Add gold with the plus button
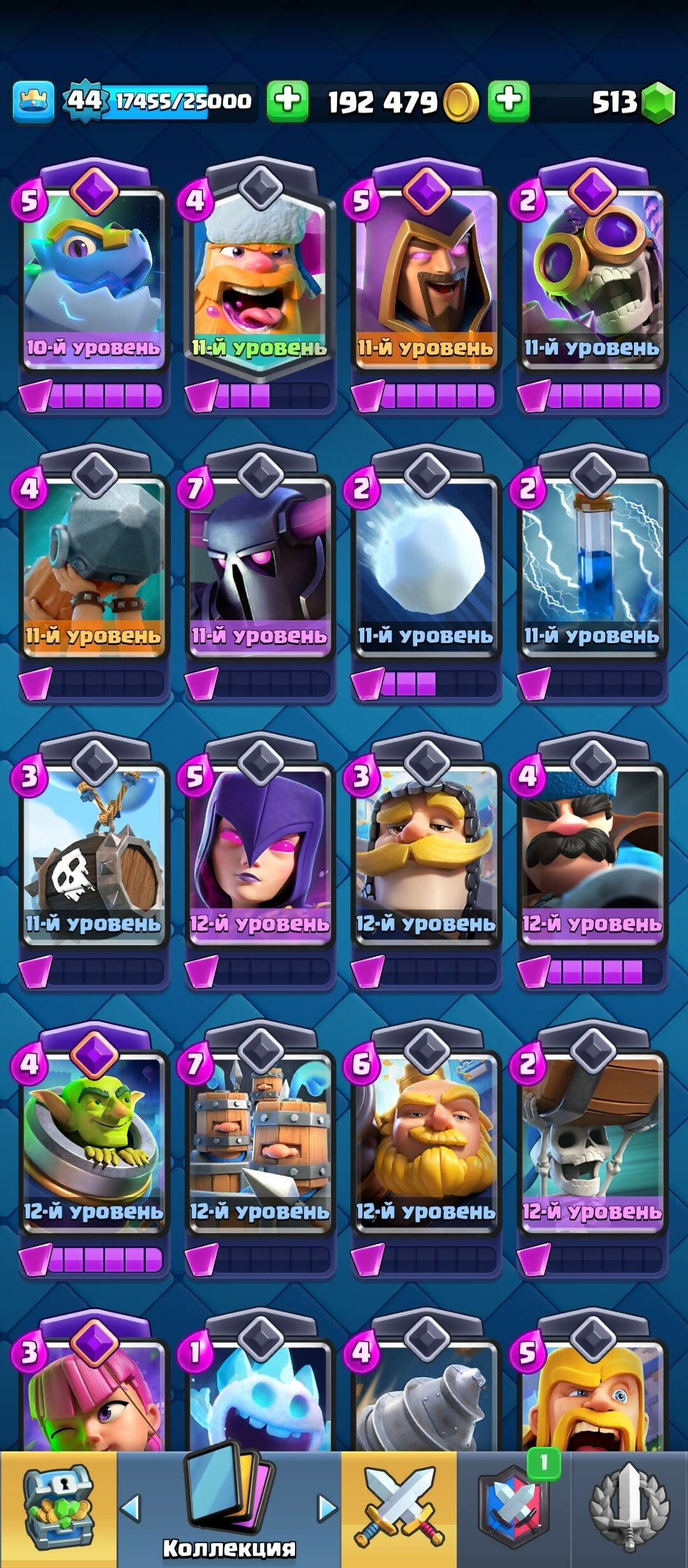 coord(287,101)
